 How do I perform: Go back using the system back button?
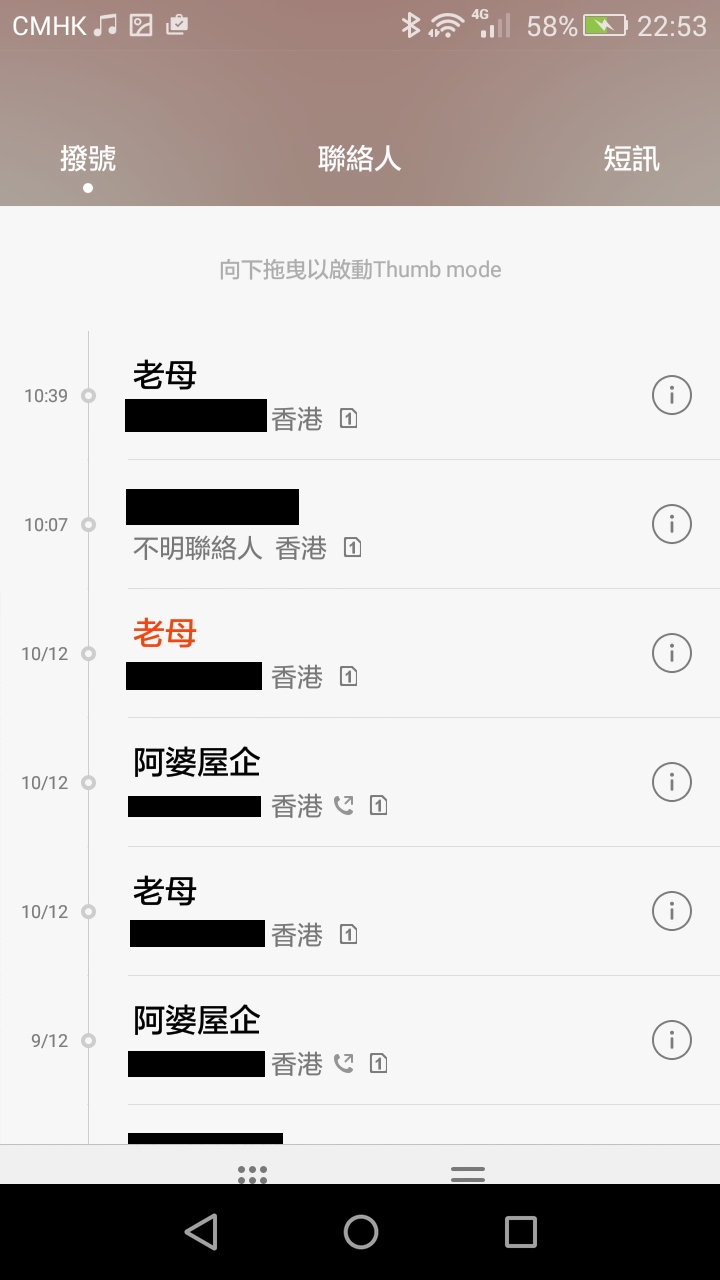coord(201,1232)
